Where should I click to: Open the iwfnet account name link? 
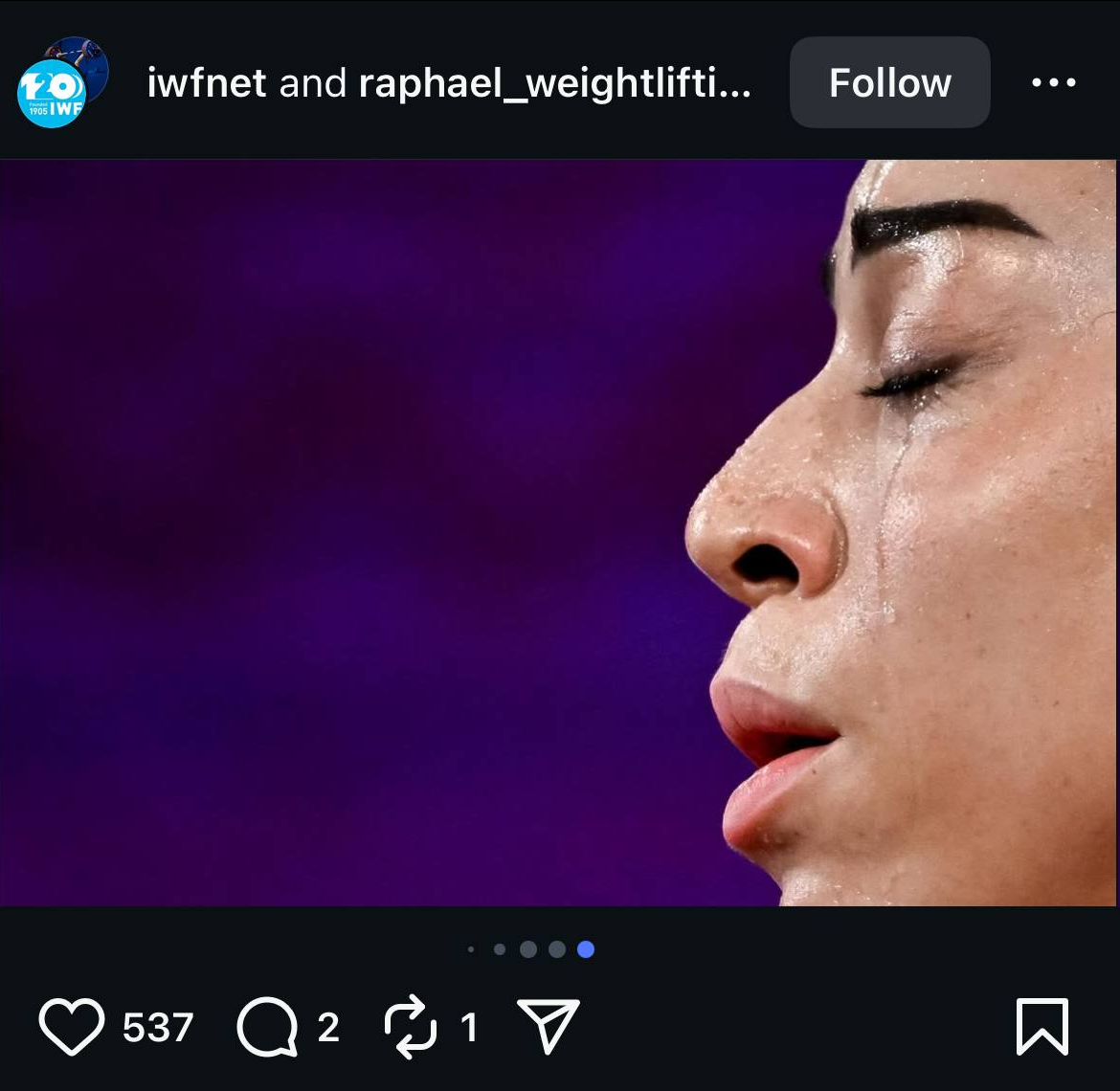207,83
